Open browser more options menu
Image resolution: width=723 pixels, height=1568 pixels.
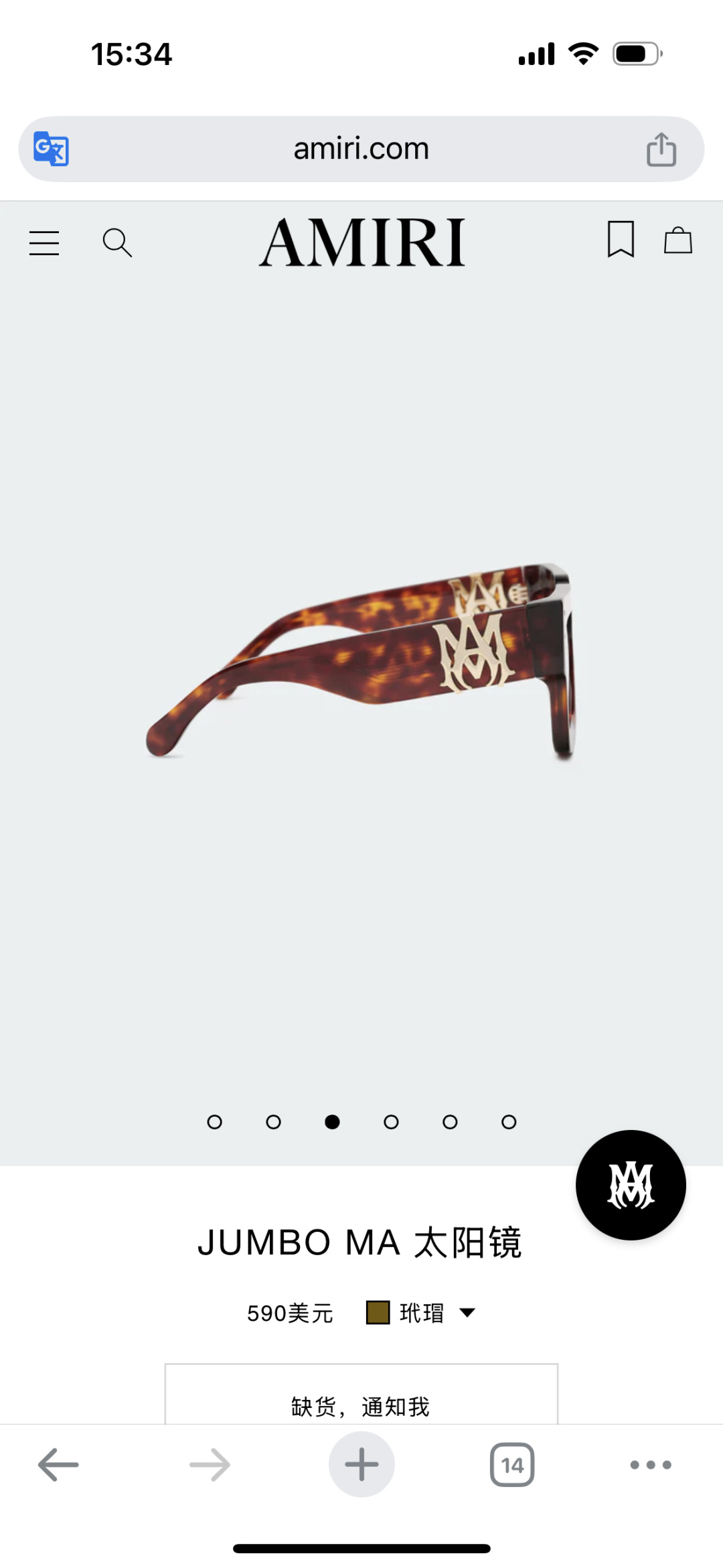[650, 1465]
